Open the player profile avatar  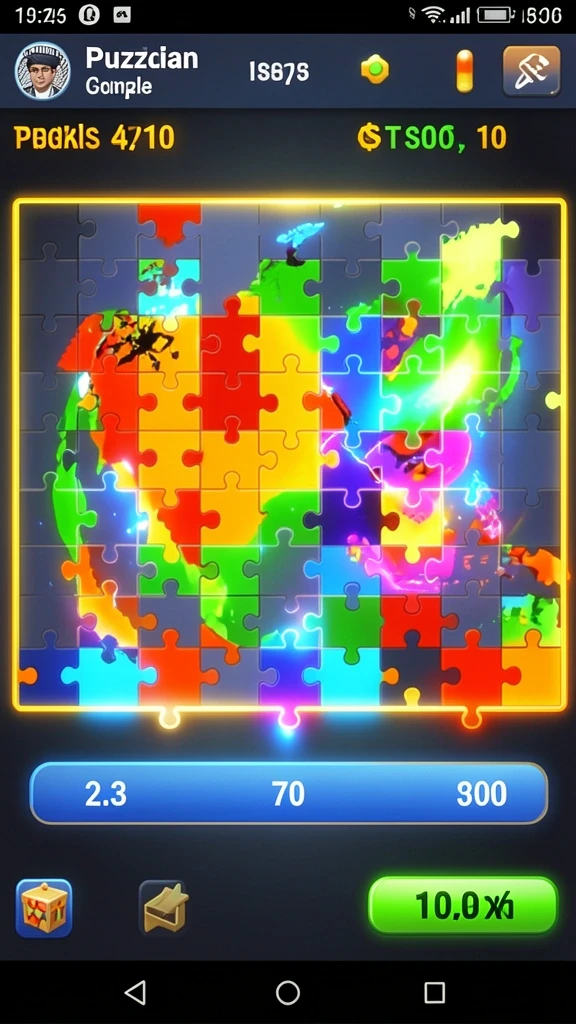point(42,72)
